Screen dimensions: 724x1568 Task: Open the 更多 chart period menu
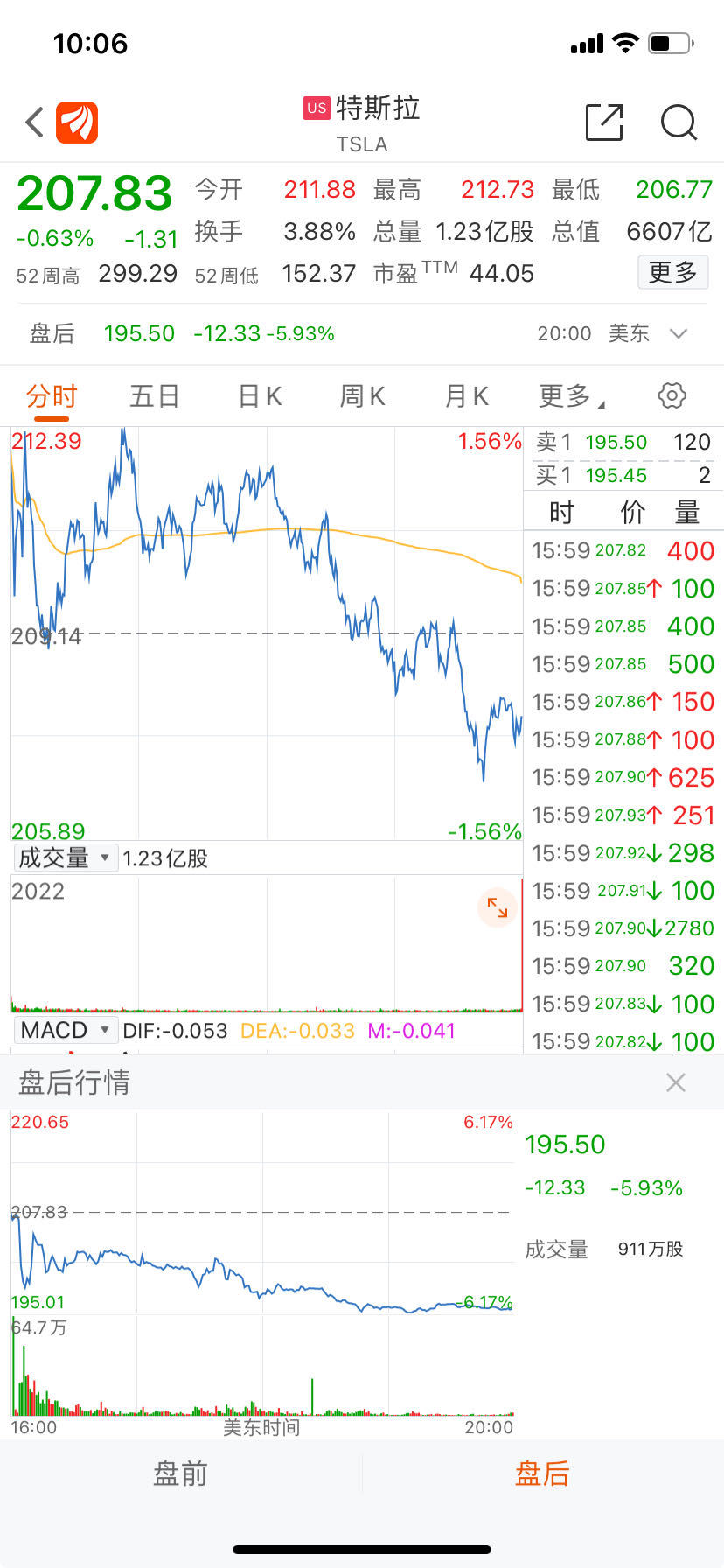pyautogui.click(x=571, y=396)
